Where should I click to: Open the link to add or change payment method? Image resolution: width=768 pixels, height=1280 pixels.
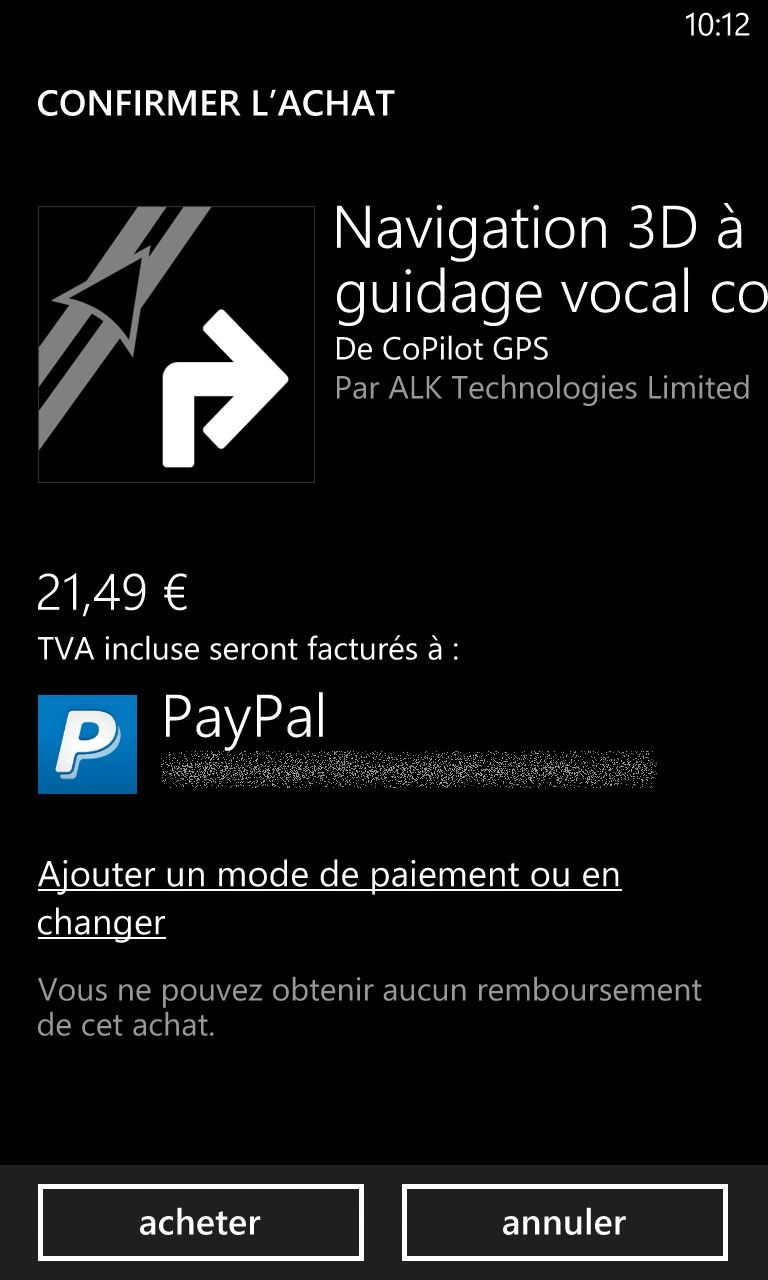tap(329, 897)
